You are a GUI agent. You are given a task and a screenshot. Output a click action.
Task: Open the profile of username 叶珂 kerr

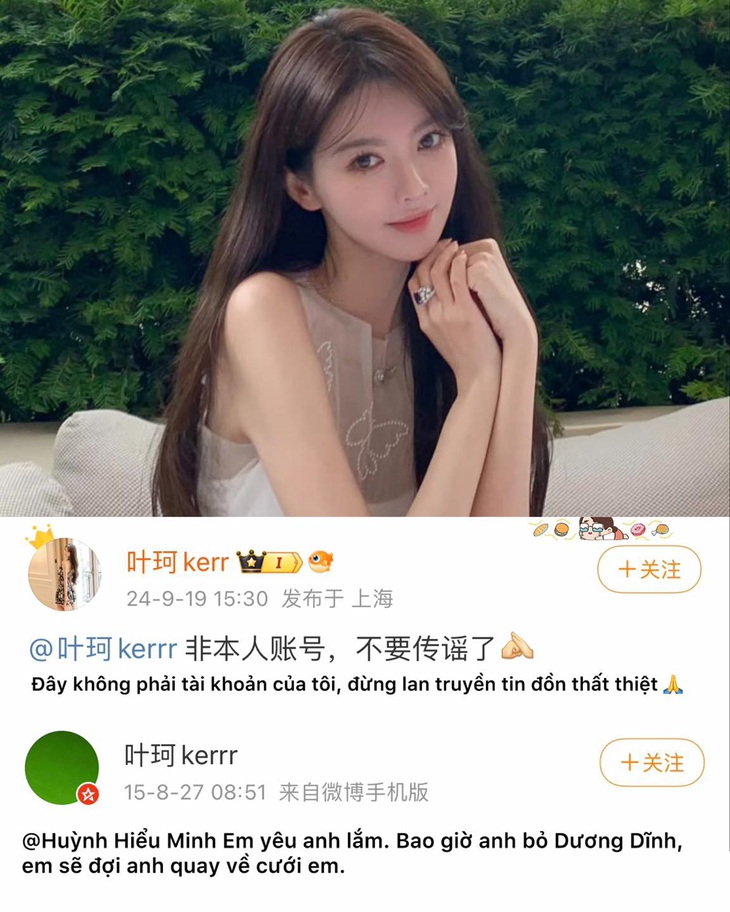point(179,560)
